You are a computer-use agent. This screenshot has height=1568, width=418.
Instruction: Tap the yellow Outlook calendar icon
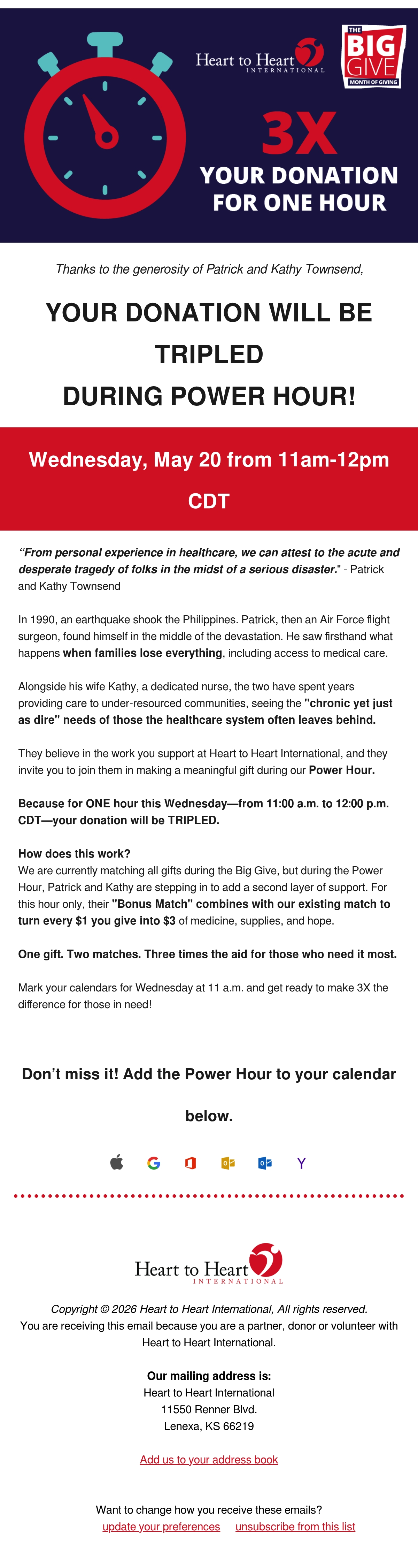coord(227,1163)
